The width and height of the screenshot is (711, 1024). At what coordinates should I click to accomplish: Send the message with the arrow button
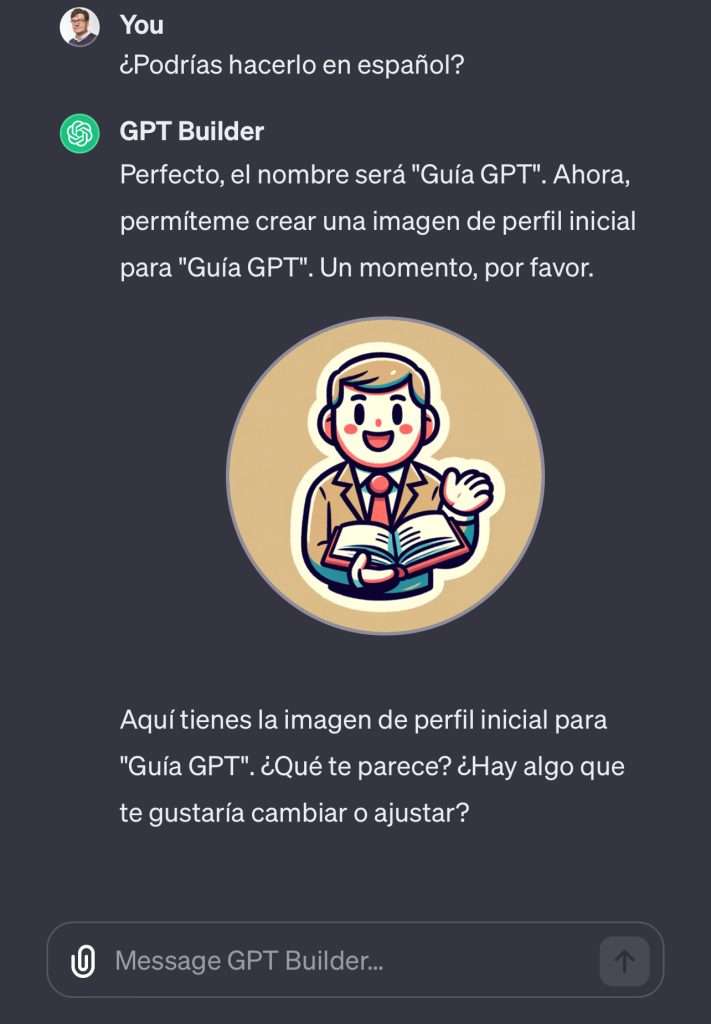pyautogui.click(x=624, y=961)
